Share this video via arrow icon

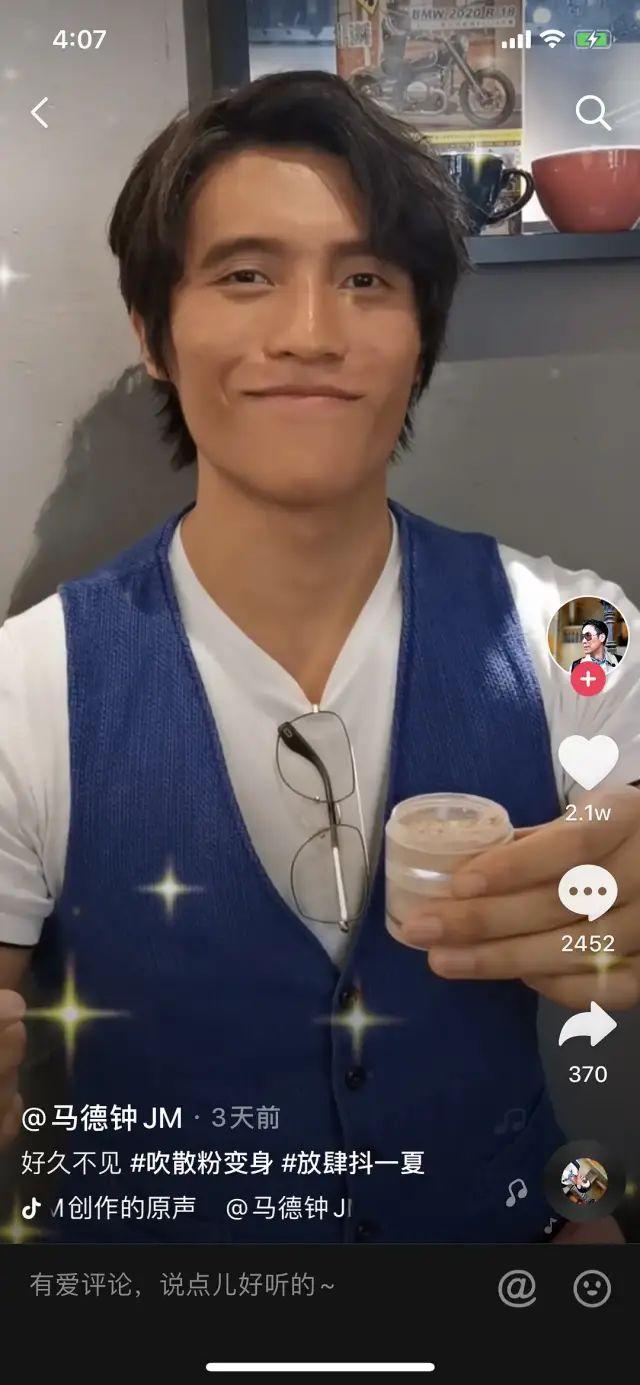(x=588, y=1028)
